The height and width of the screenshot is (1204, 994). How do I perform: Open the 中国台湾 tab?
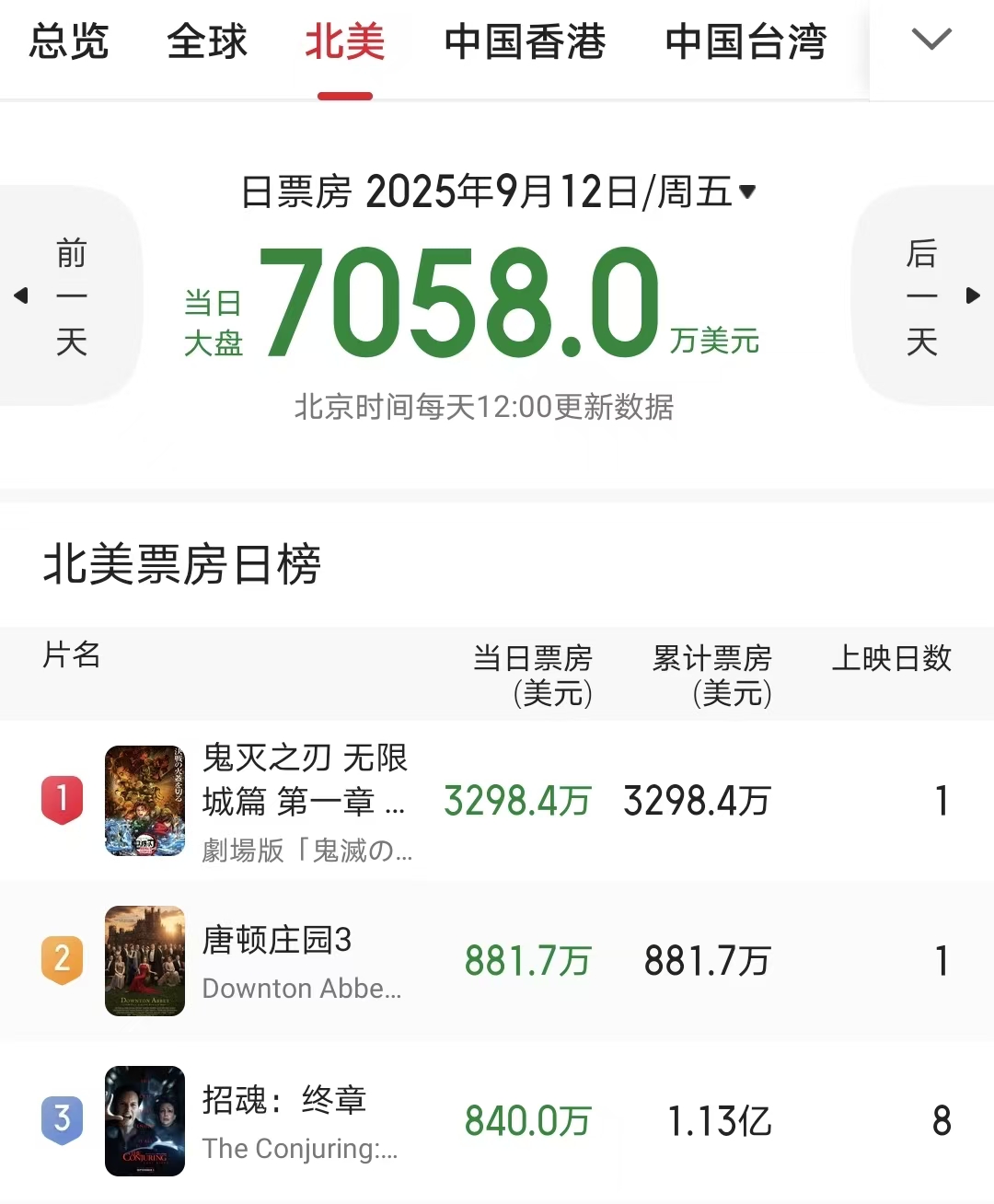click(745, 42)
